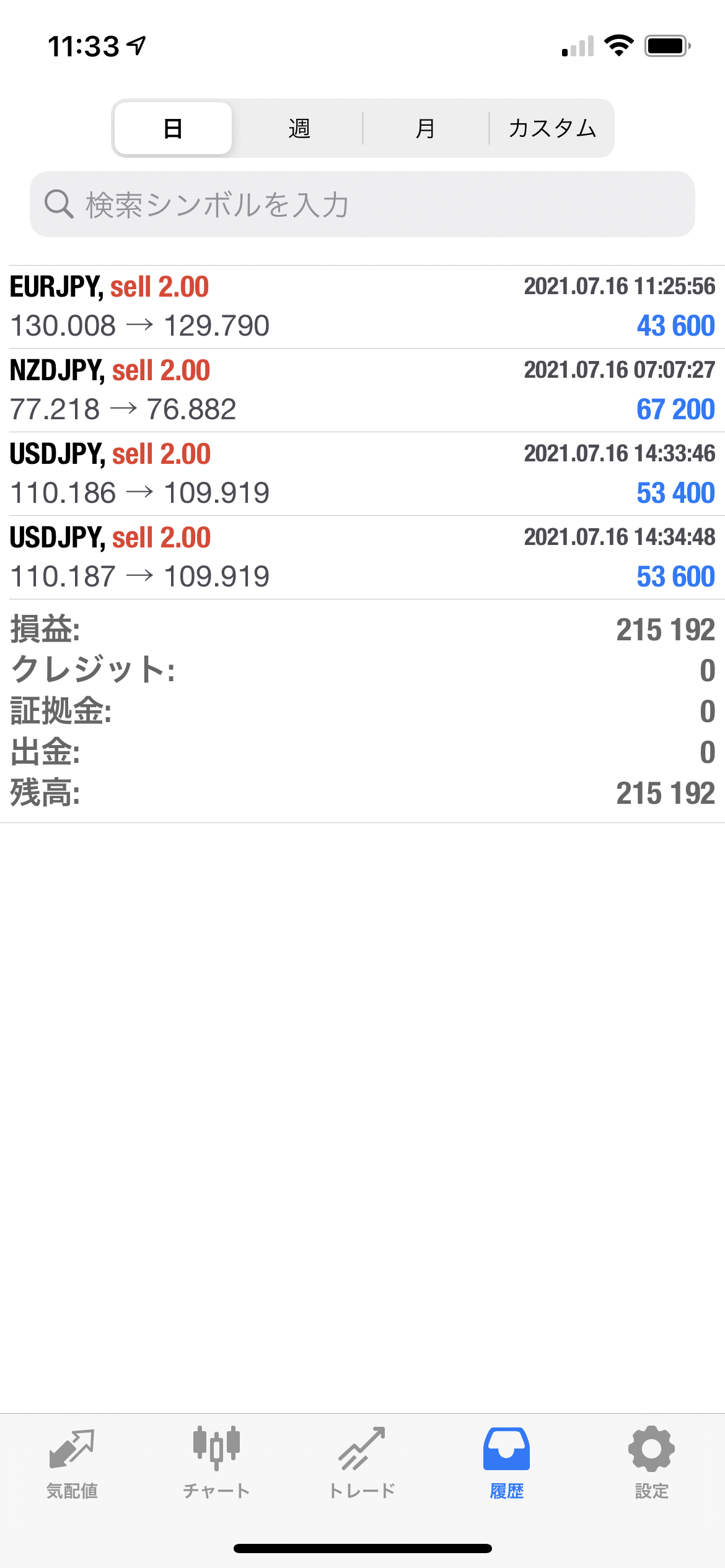The image size is (725, 1568).
Task: Open the NZDJPY sell trade entry
Action: click(362, 390)
